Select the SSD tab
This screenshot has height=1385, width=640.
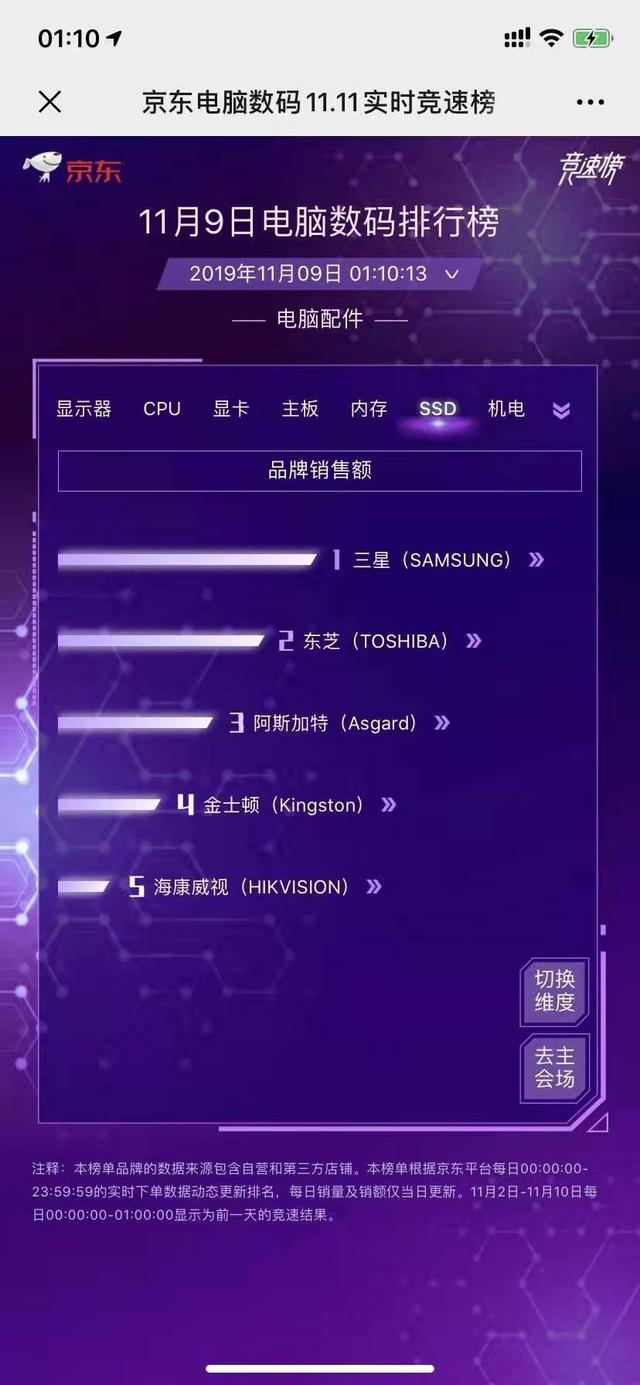tap(438, 408)
